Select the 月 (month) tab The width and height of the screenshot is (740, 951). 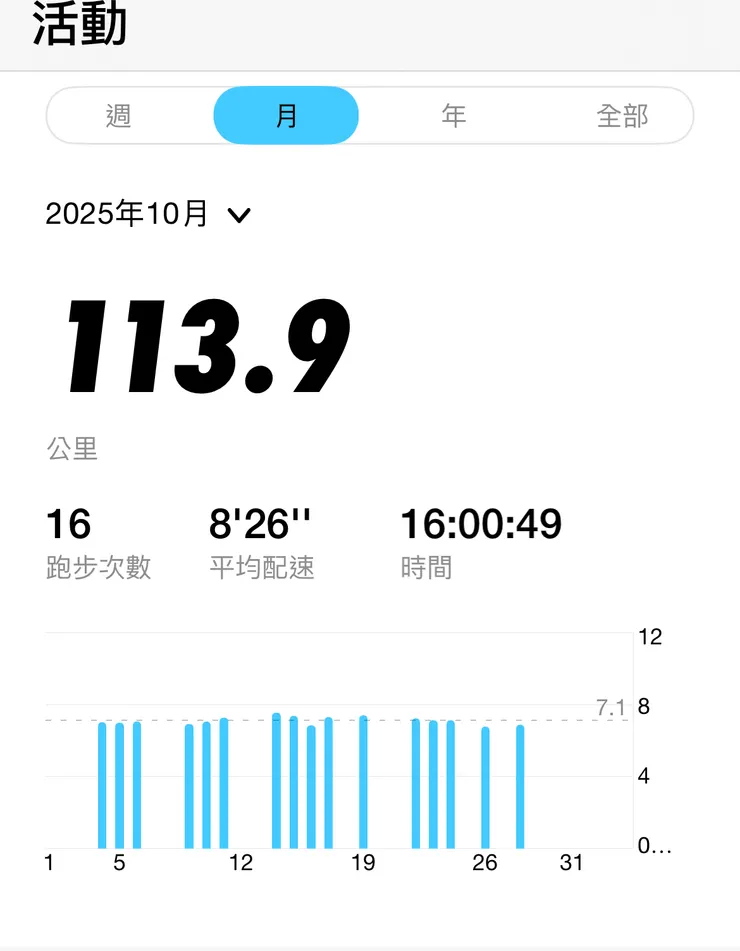tap(286, 114)
